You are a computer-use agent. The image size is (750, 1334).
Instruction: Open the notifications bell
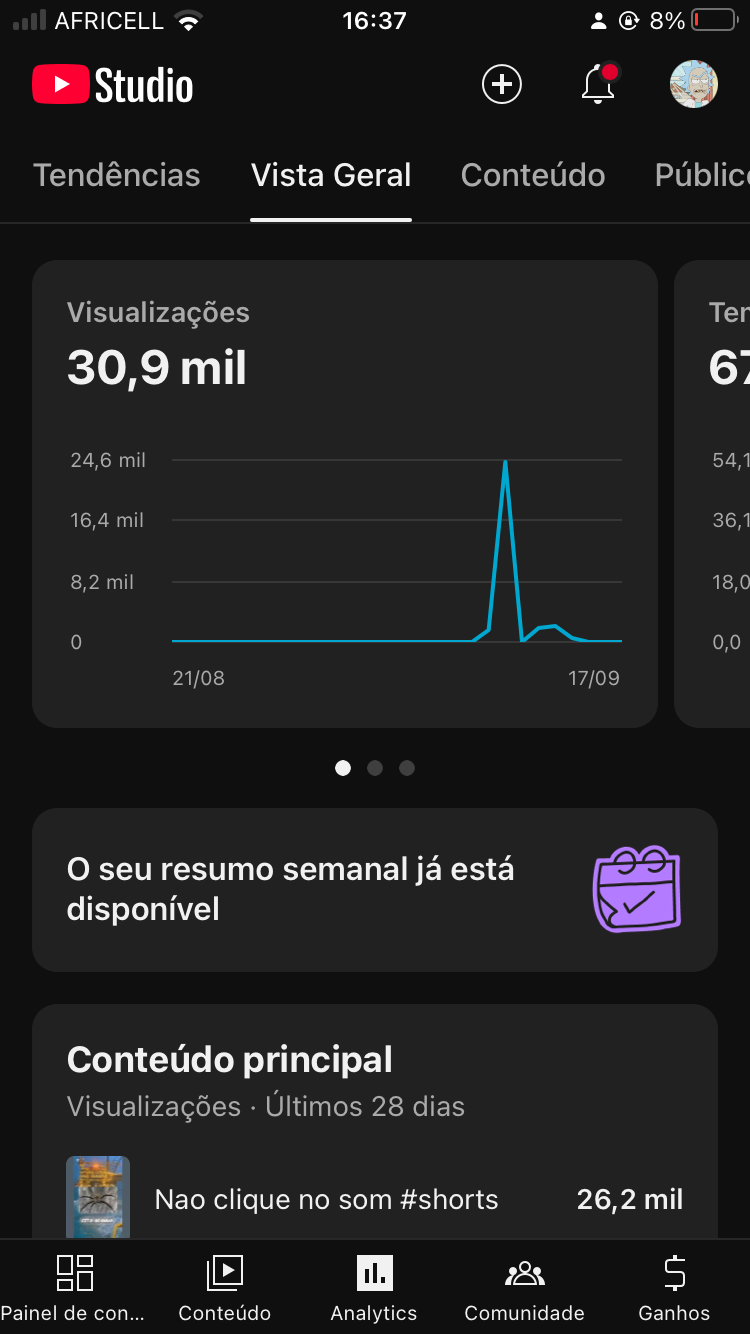point(598,85)
